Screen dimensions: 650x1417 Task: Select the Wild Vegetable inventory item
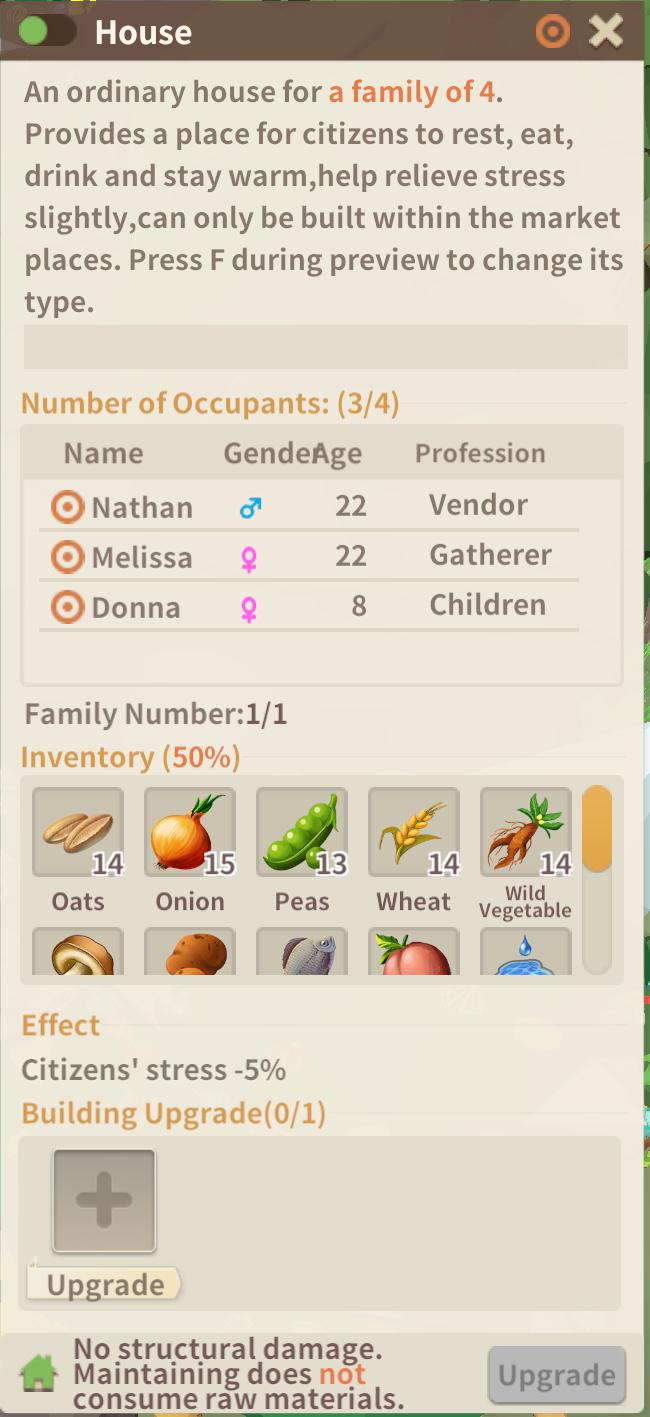(526, 833)
